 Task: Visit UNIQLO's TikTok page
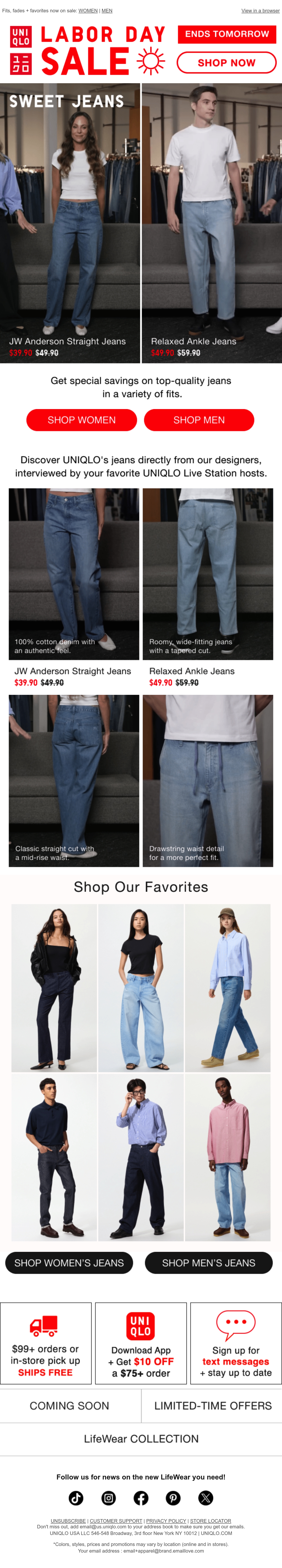coord(76,1498)
